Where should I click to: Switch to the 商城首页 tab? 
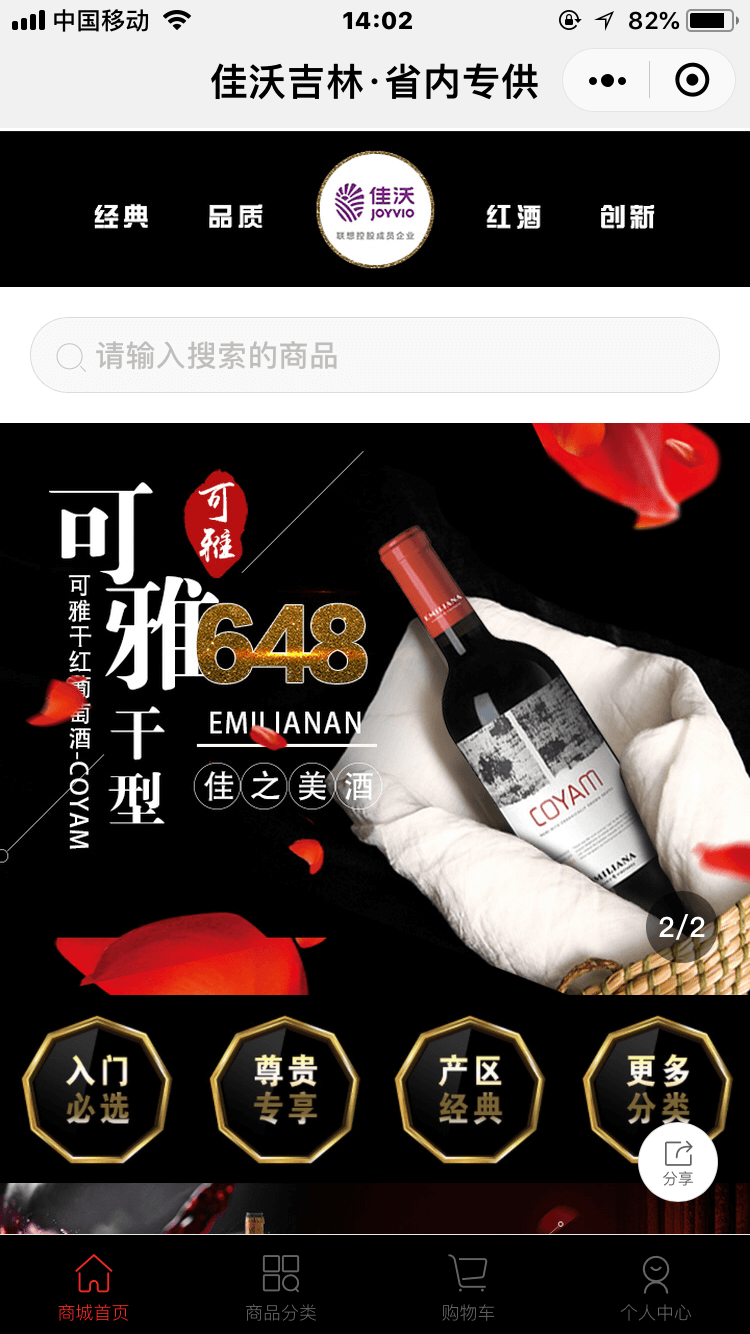[x=93, y=1287]
